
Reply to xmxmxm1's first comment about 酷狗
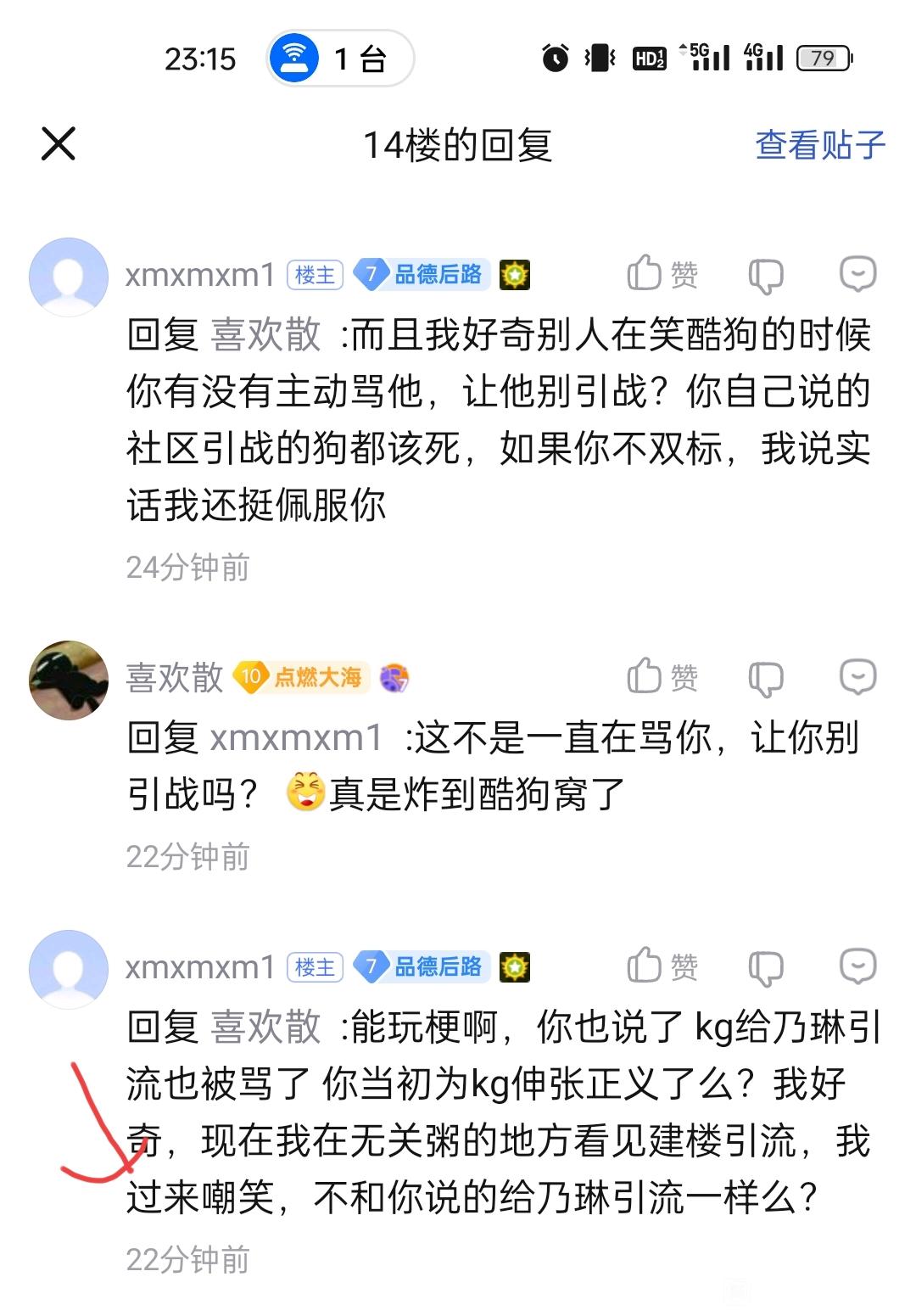coord(857,274)
